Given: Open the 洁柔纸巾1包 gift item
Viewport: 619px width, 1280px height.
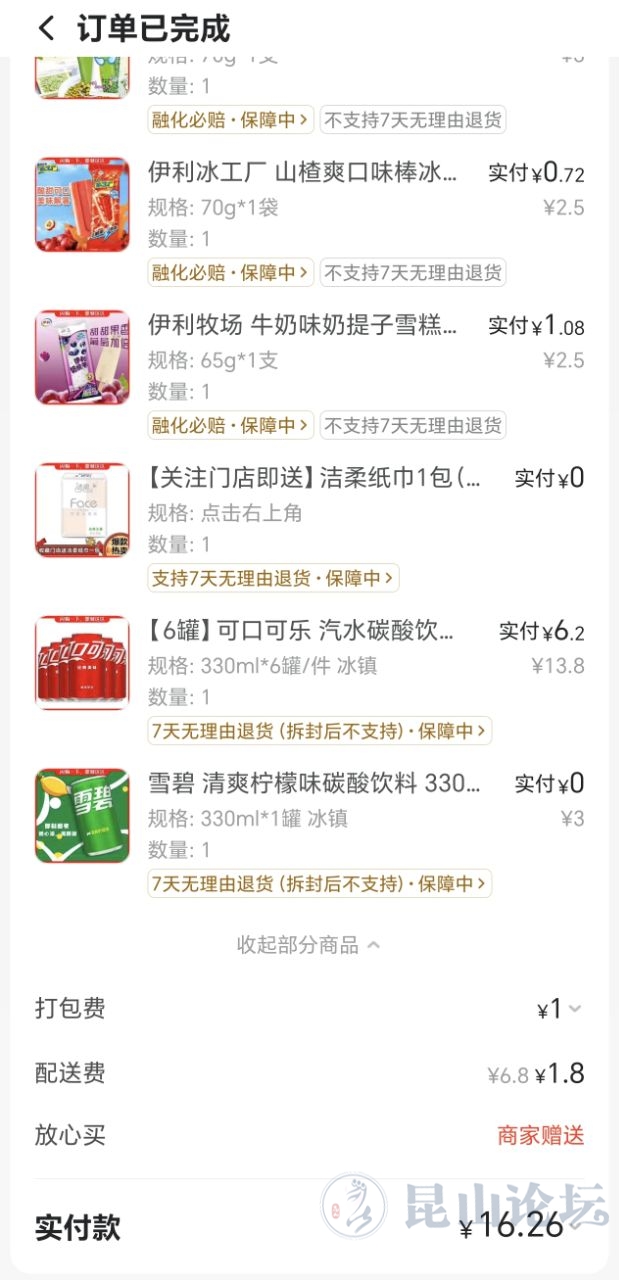Looking at the screenshot, I should (x=314, y=479).
